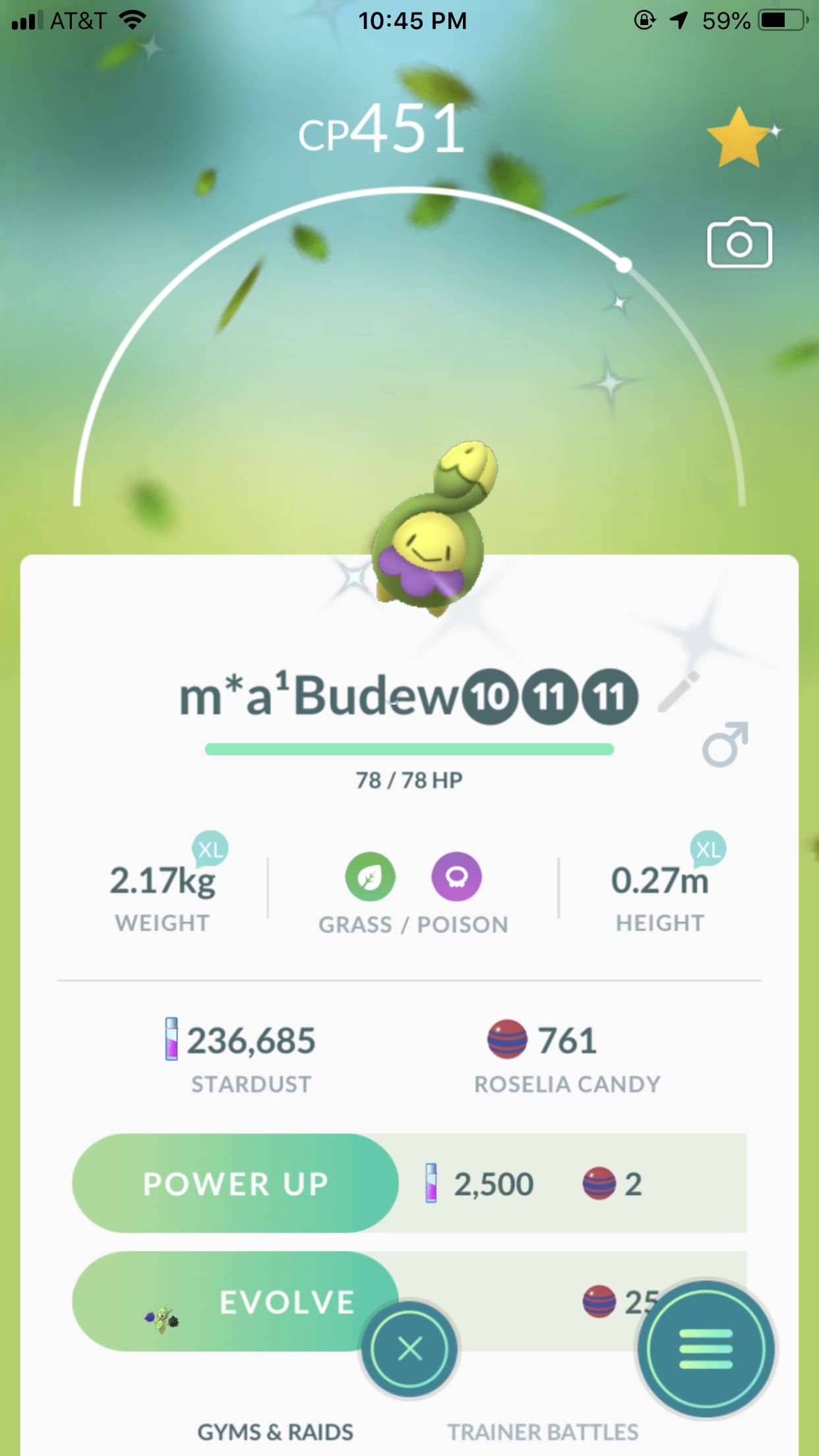Viewport: 819px width, 1456px height.
Task: Open the AR camera for Budew
Action: coord(739,244)
